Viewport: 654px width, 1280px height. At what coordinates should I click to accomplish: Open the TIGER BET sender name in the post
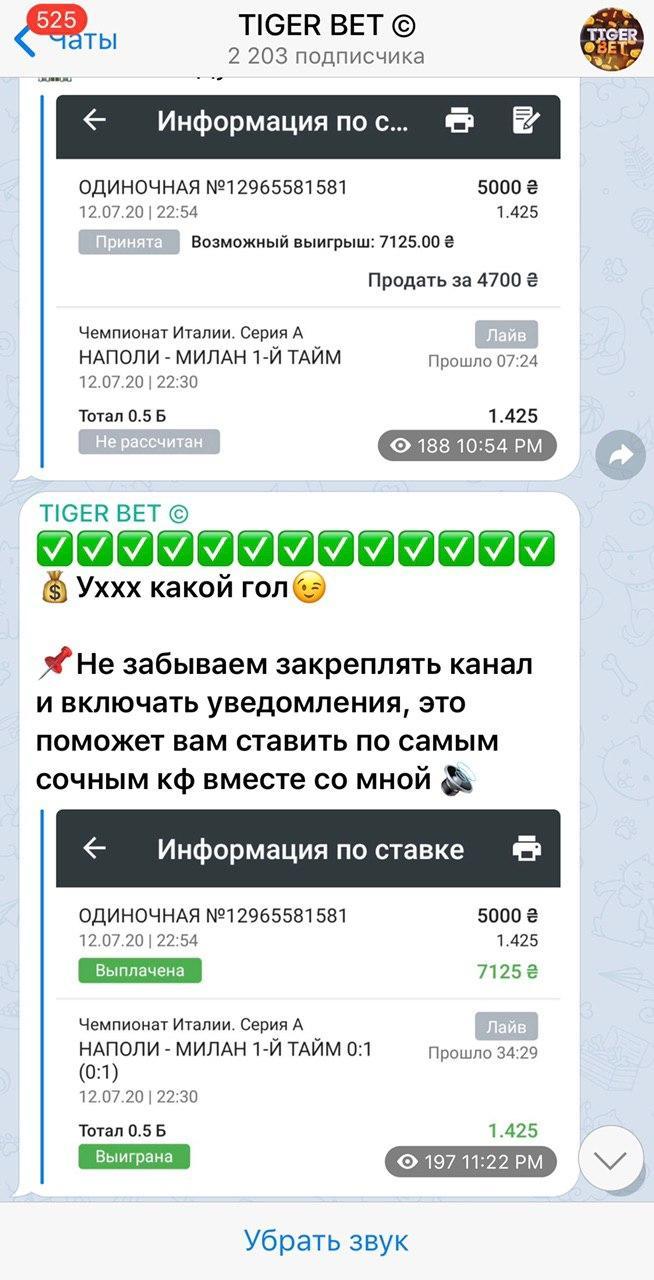click(113, 513)
